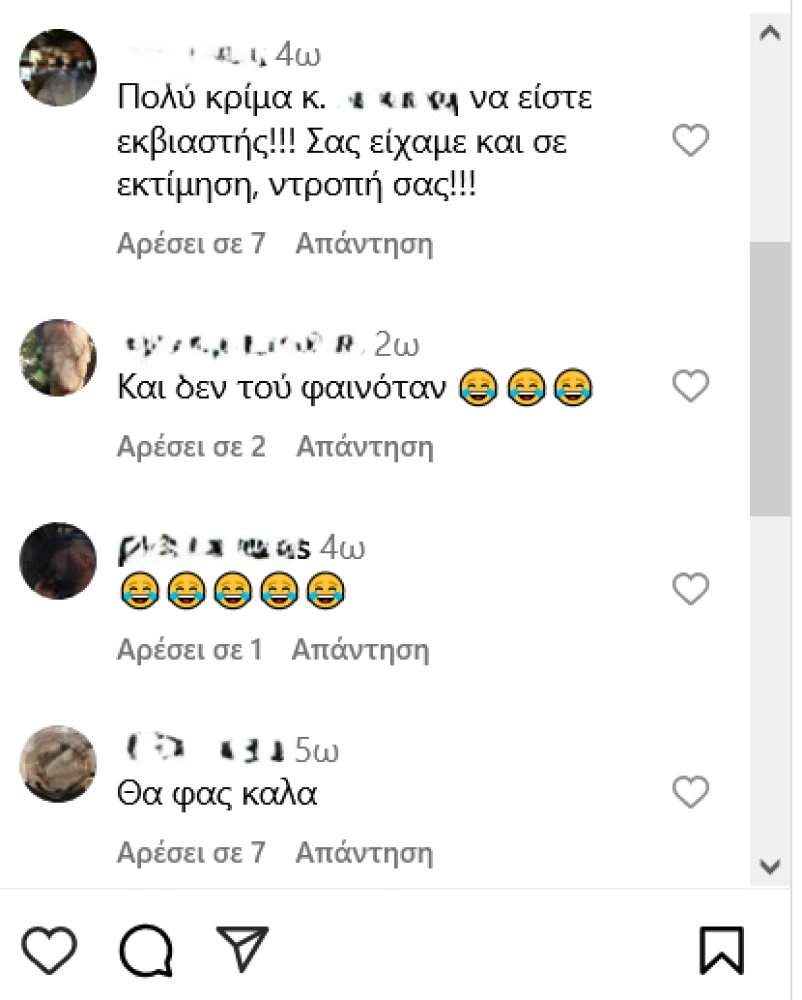The image size is (802, 1000).
Task: Click "Απάντηση" below "Θα φας καλα"
Action: 365,852
